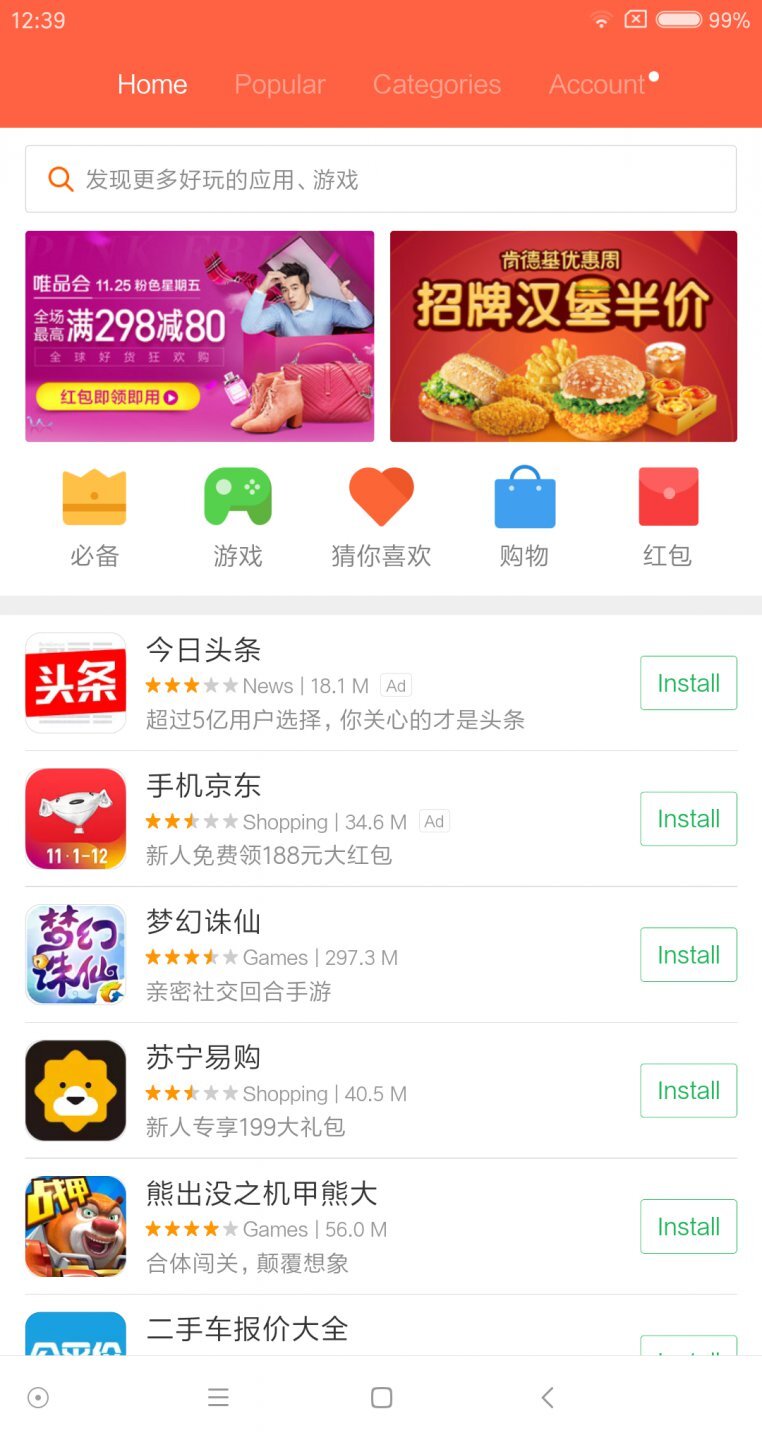The height and width of the screenshot is (1440, 762).
Task: Open the 游戏 games category icon
Action: 237,497
